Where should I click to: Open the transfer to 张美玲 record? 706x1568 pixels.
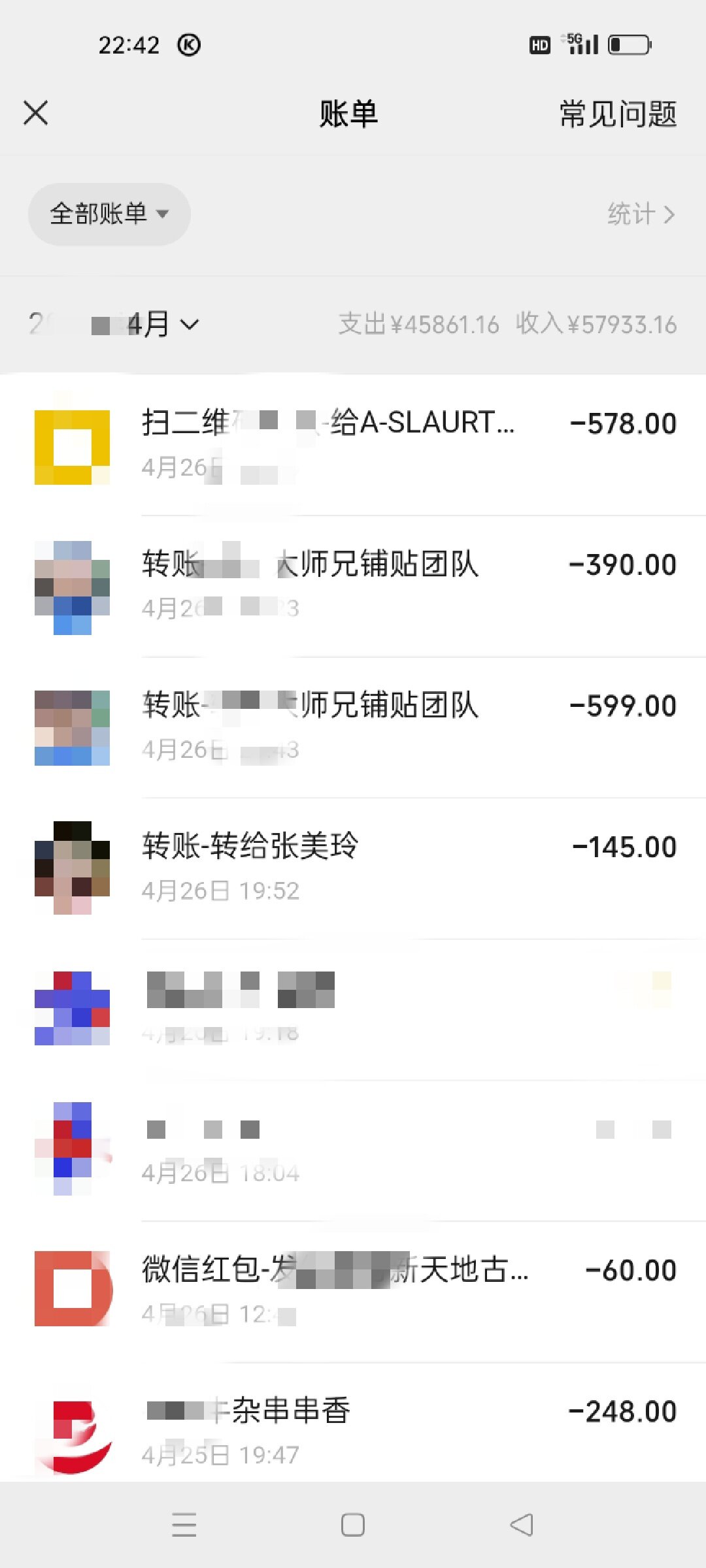353,868
